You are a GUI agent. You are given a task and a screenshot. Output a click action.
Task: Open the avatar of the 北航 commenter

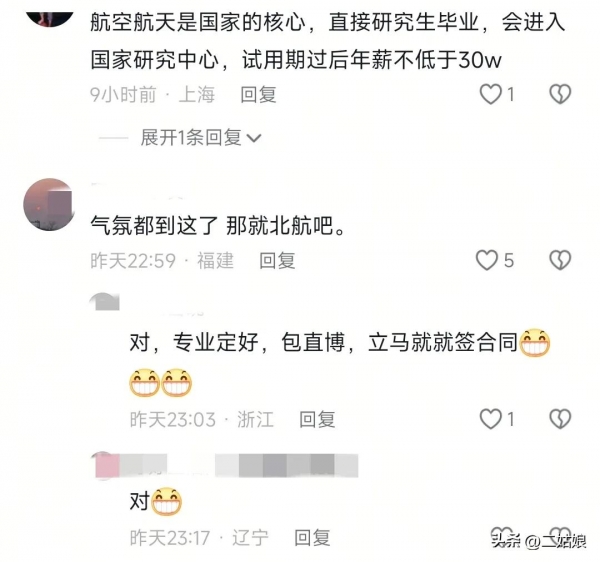coord(48,204)
